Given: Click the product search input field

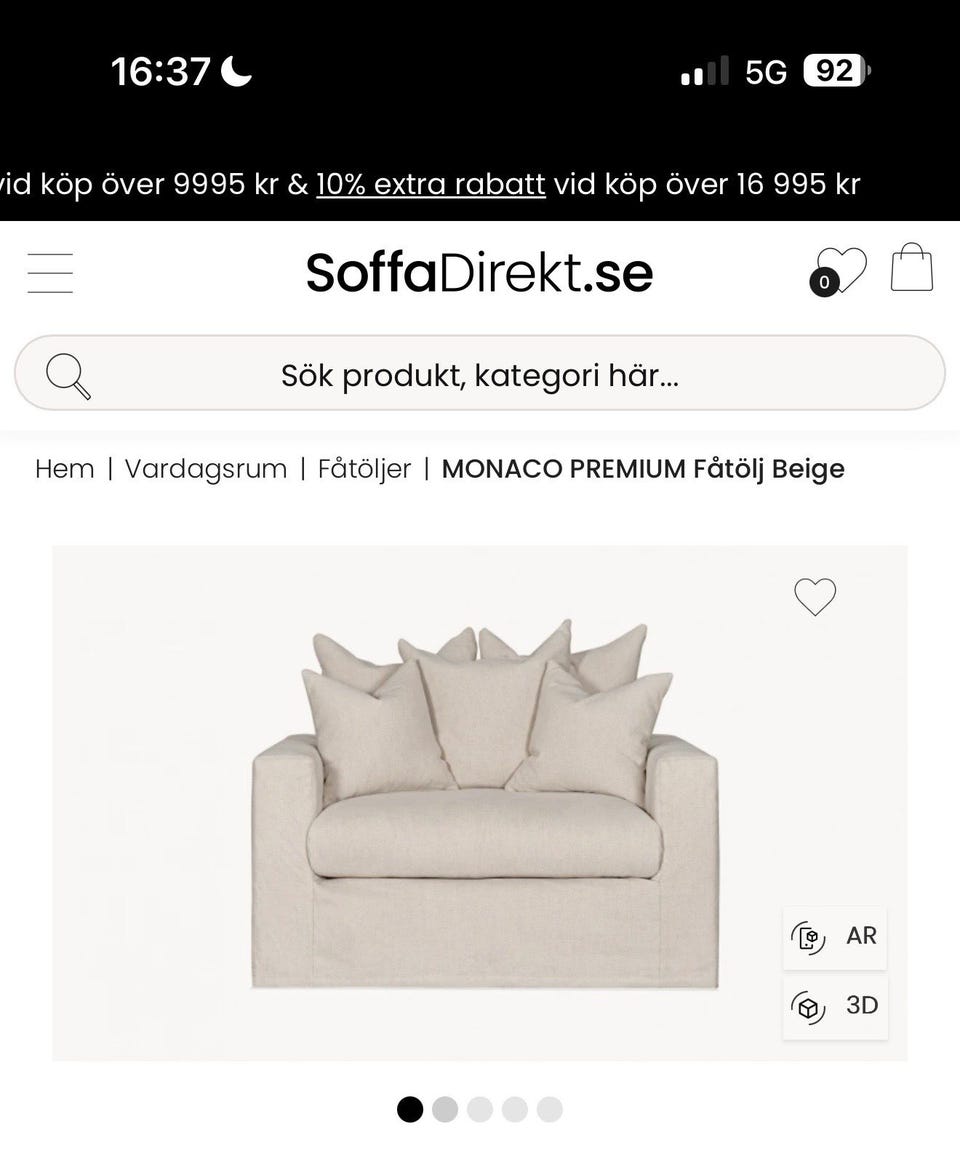Looking at the screenshot, I should [x=480, y=374].
